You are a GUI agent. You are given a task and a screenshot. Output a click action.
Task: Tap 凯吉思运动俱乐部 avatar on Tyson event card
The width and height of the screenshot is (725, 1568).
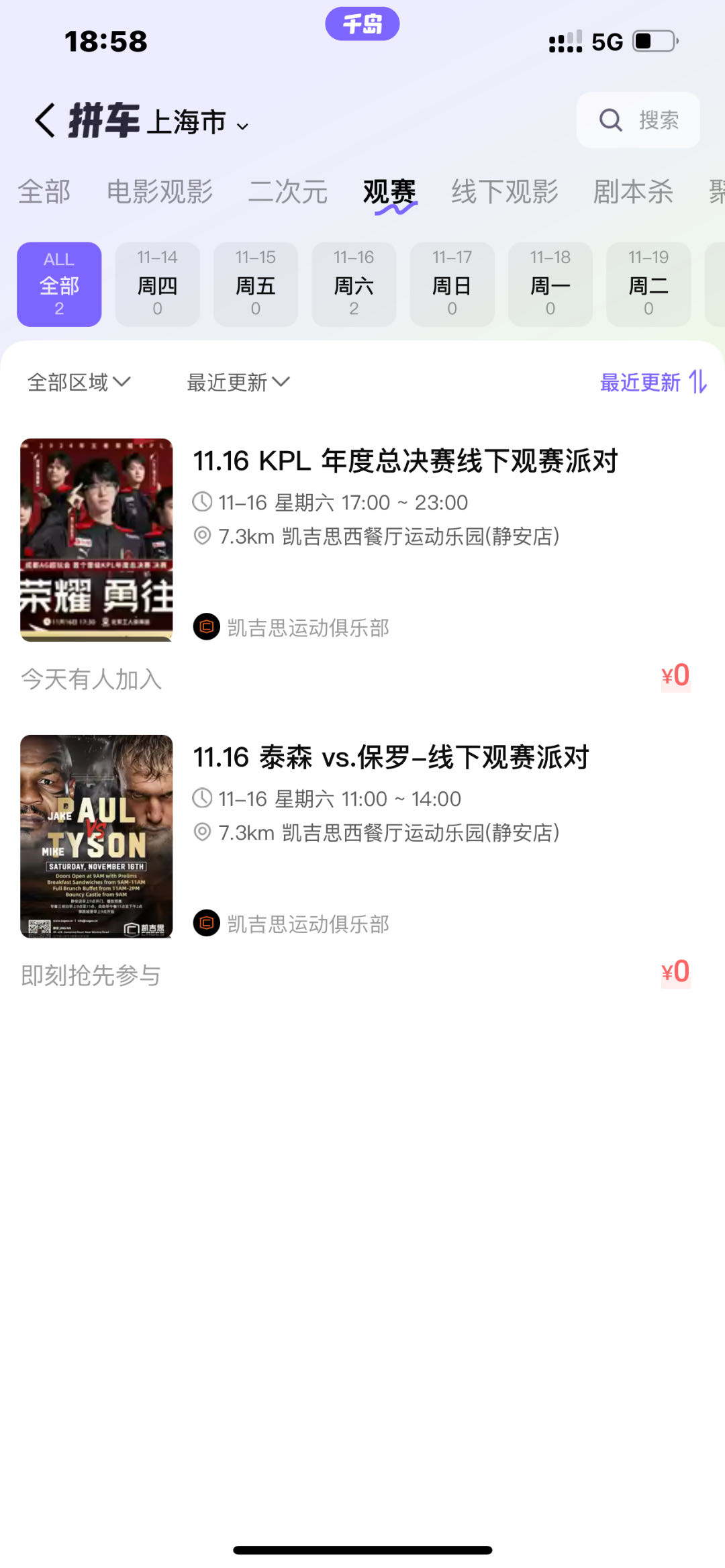point(207,923)
